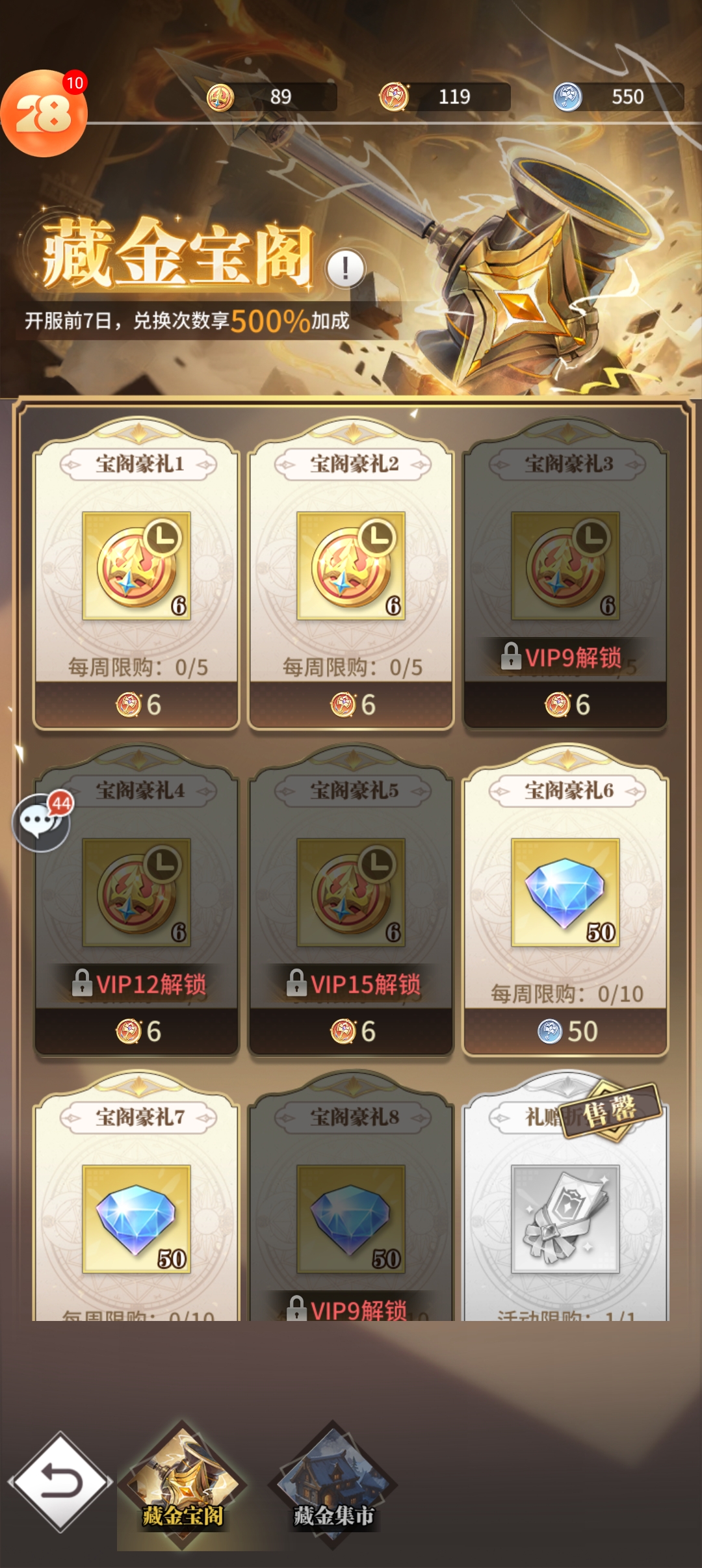The image size is (702, 1568).
Task: Buy 宝阁豪礼6 diamond pack for 50
Action: click(x=565, y=1031)
